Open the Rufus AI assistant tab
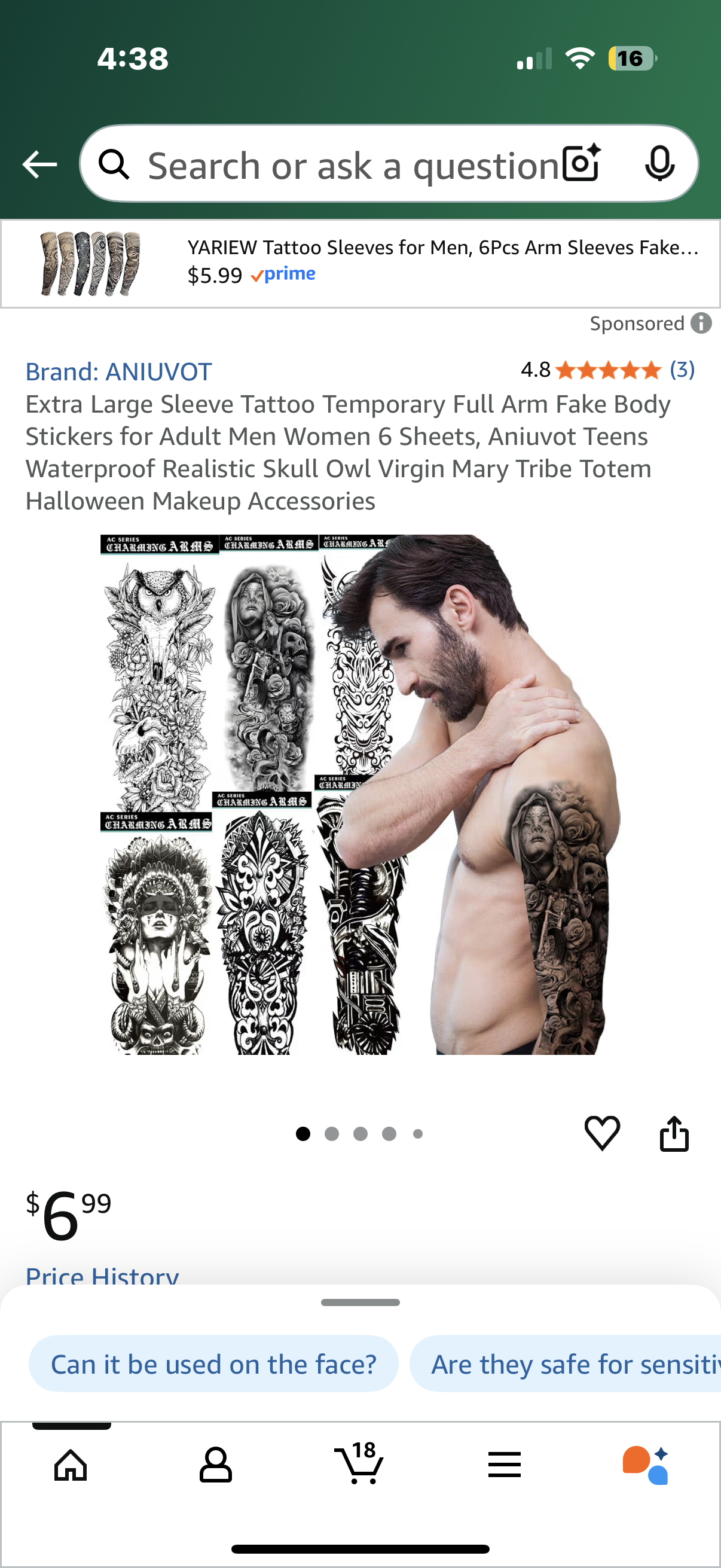This screenshot has height=1568, width=721. 646,1464
